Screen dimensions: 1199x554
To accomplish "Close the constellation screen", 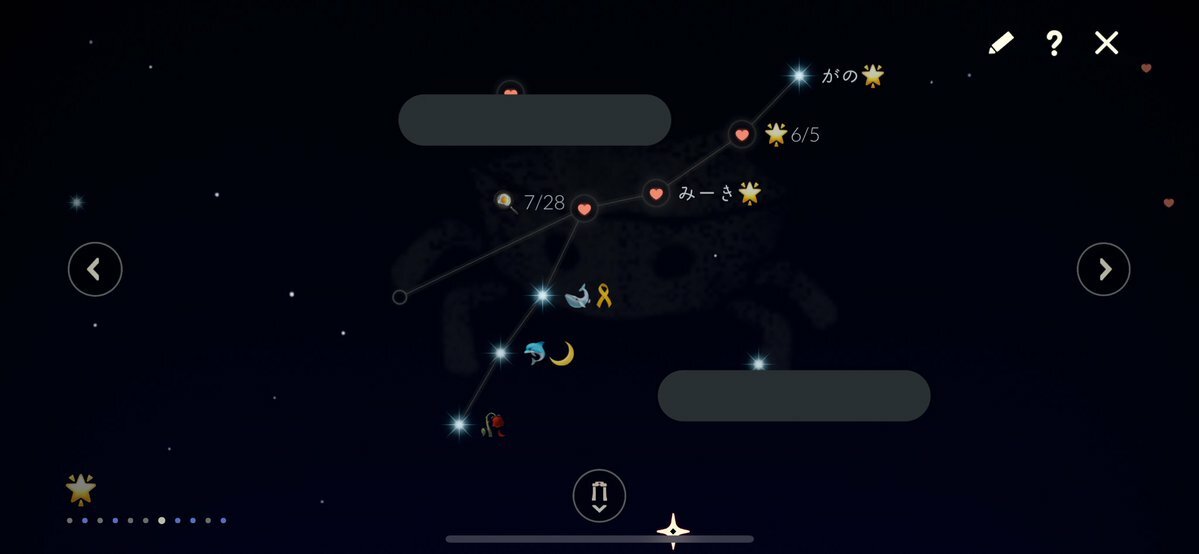I will tap(1106, 43).
